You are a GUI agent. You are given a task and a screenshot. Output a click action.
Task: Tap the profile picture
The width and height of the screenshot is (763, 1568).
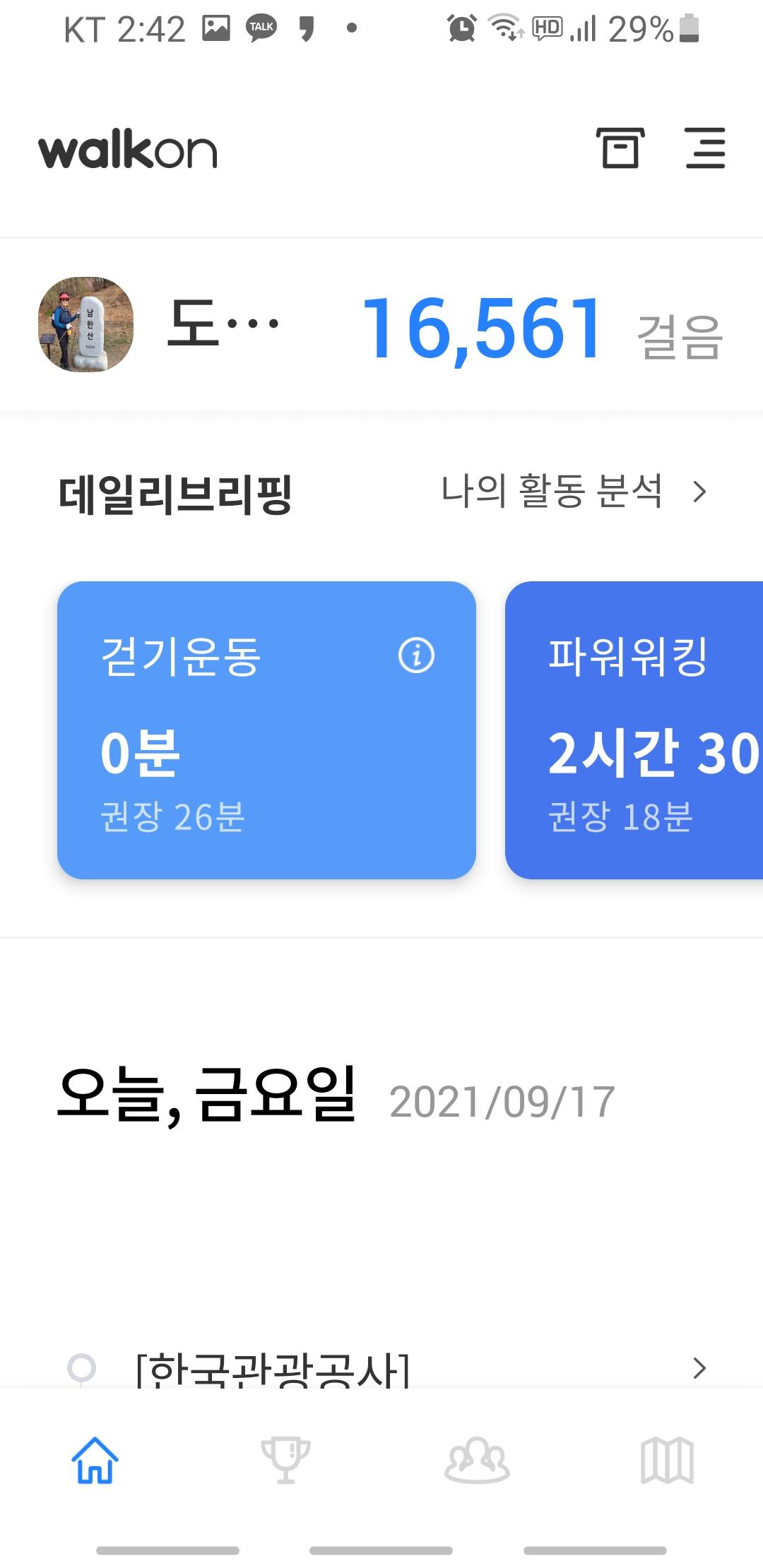pyautogui.click(x=85, y=325)
